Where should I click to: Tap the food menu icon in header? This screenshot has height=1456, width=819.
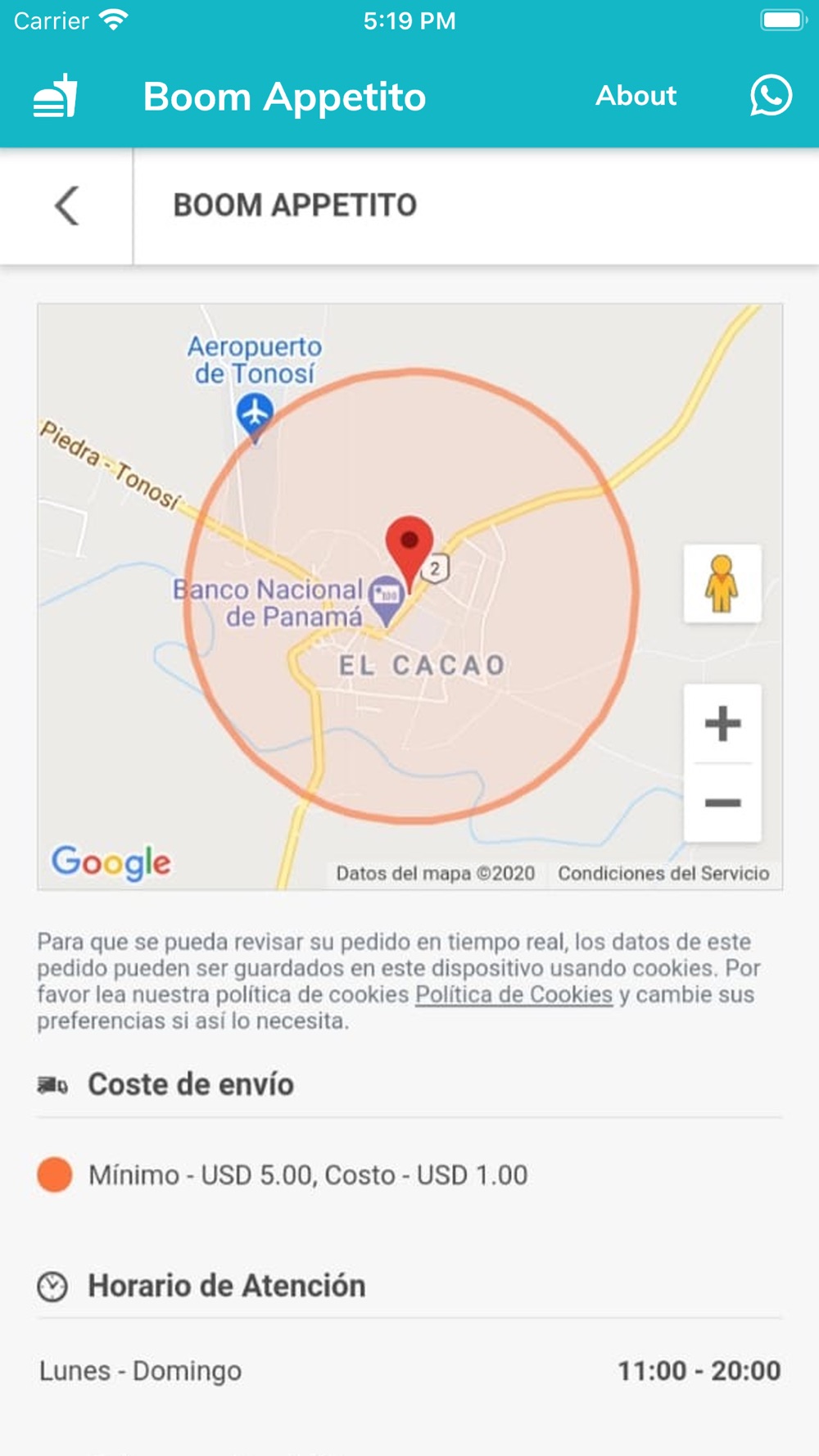[x=55, y=96]
